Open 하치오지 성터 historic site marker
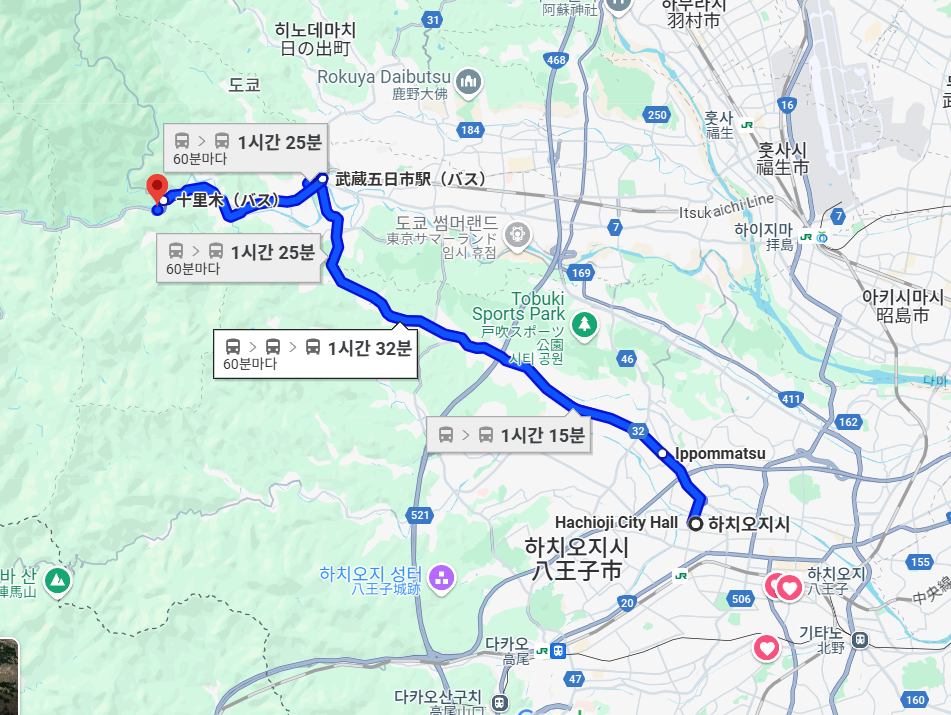 click(x=441, y=577)
